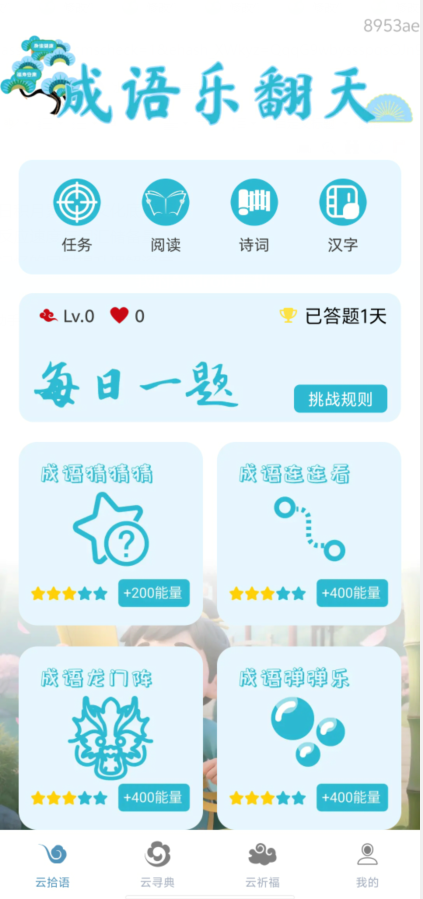The height and width of the screenshot is (899, 423).
Task: Open the 成语龙门阵 game card
Action: click(111, 738)
